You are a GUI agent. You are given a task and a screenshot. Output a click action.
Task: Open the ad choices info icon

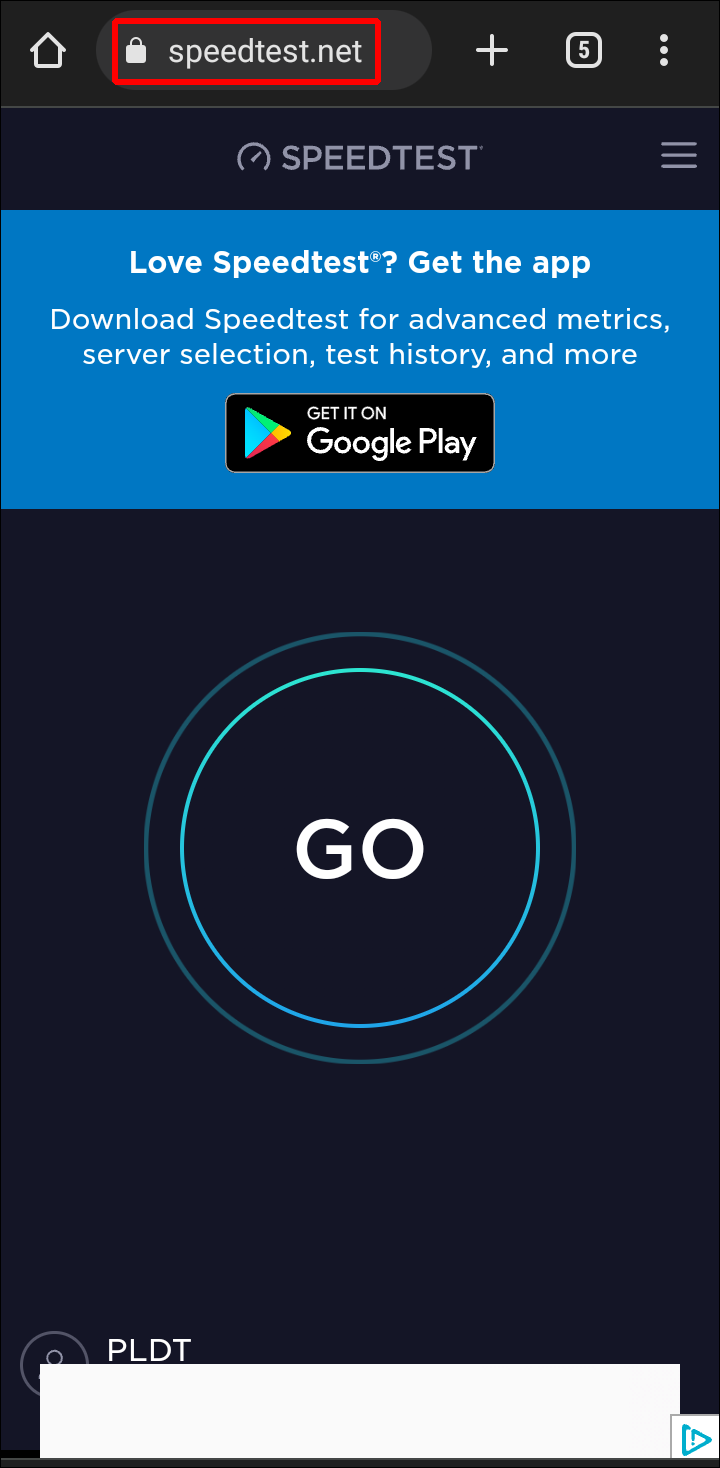[x=696, y=1439]
